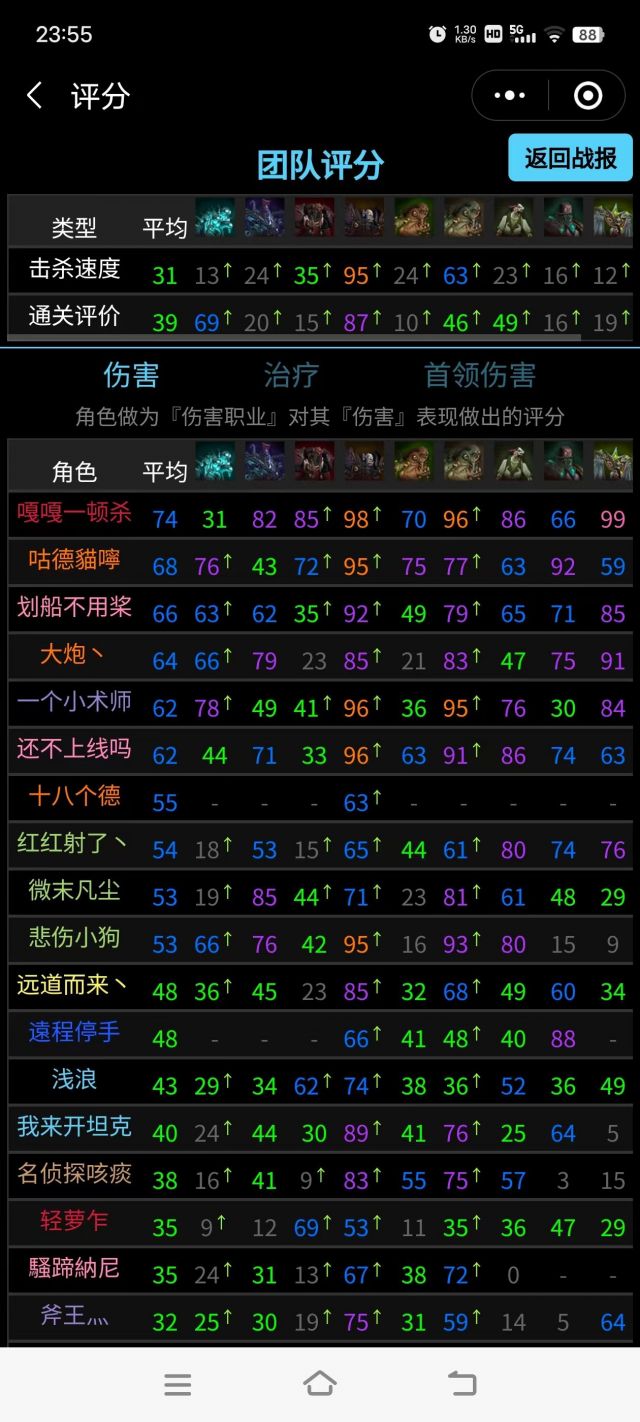Switch to the 治疗 tab
The width and height of the screenshot is (640, 1422).
tap(291, 375)
